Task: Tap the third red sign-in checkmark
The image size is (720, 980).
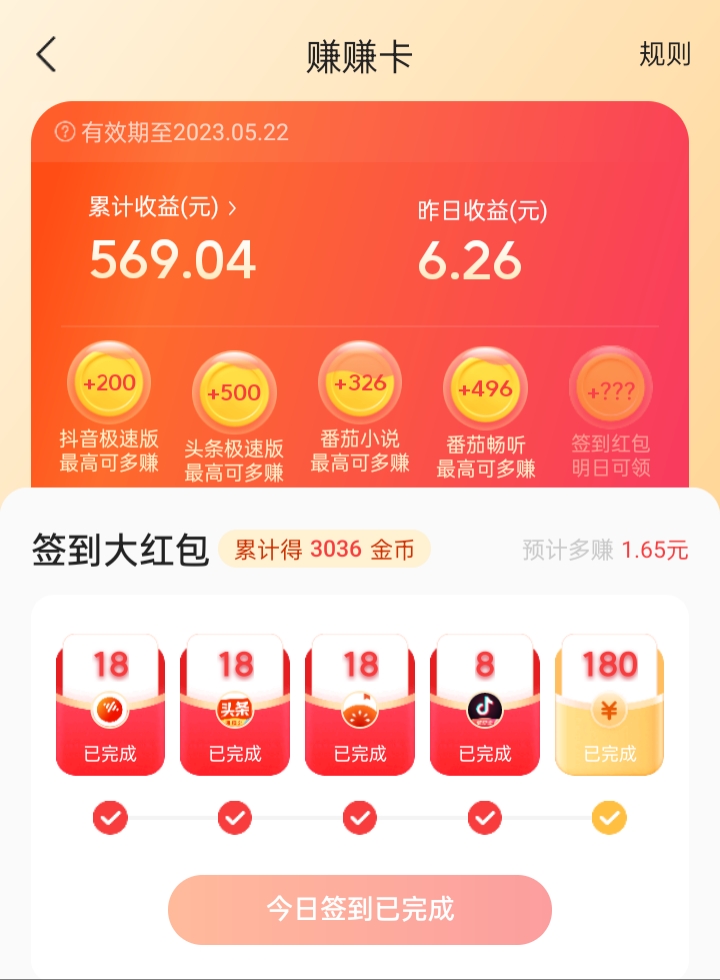Action: (x=360, y=817)
